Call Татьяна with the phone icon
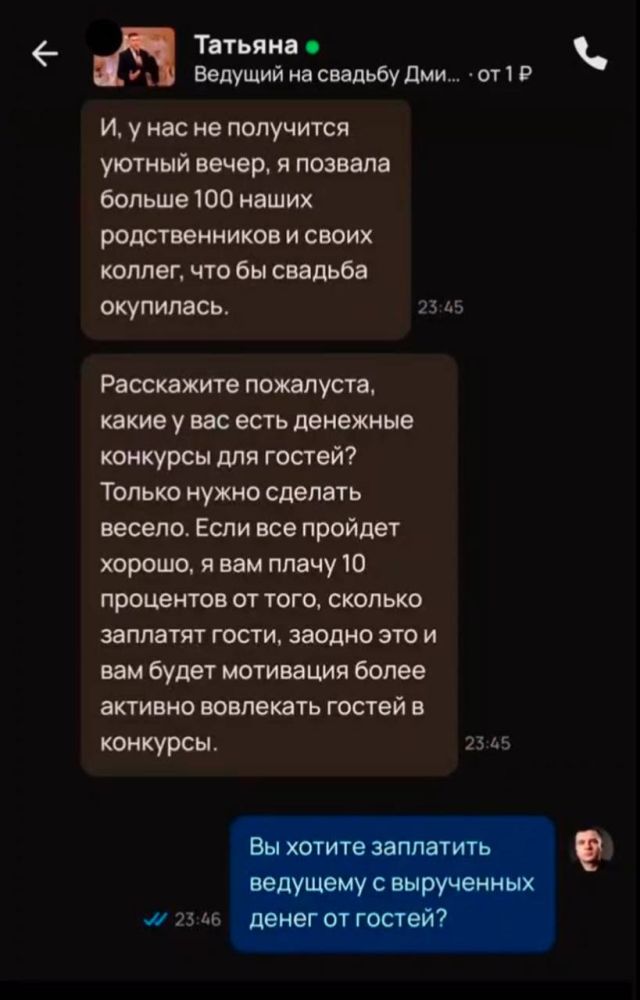640x1000 pixels. 593,54
